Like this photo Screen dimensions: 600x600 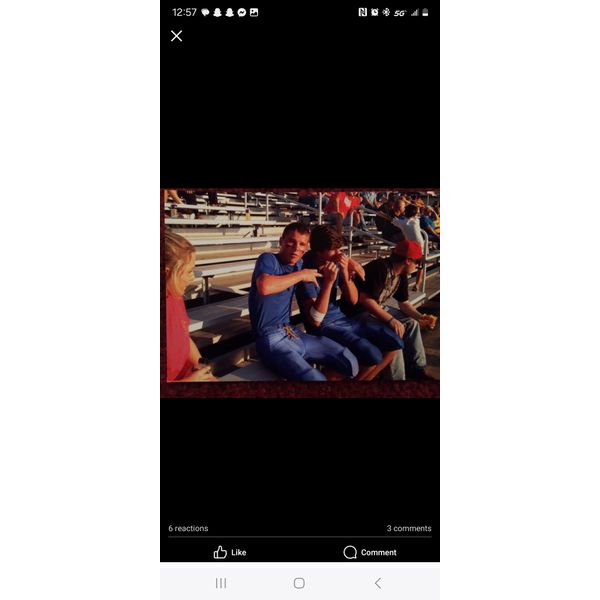(230, 552)
